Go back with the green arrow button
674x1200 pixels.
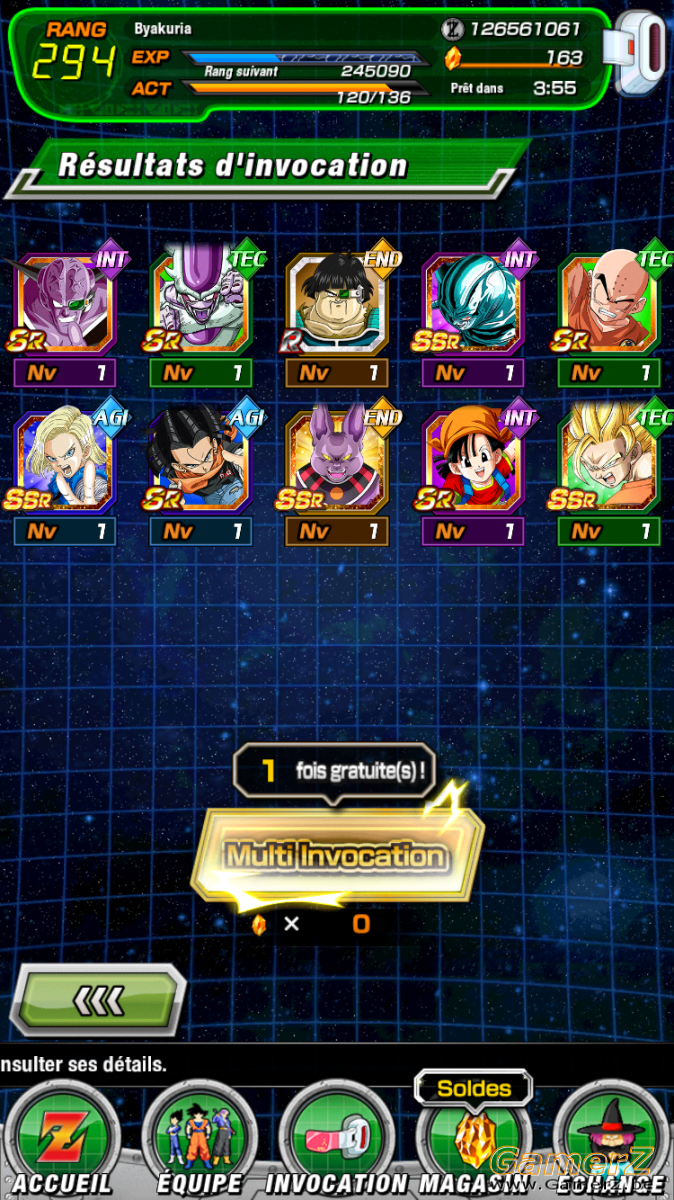point(97,999)
